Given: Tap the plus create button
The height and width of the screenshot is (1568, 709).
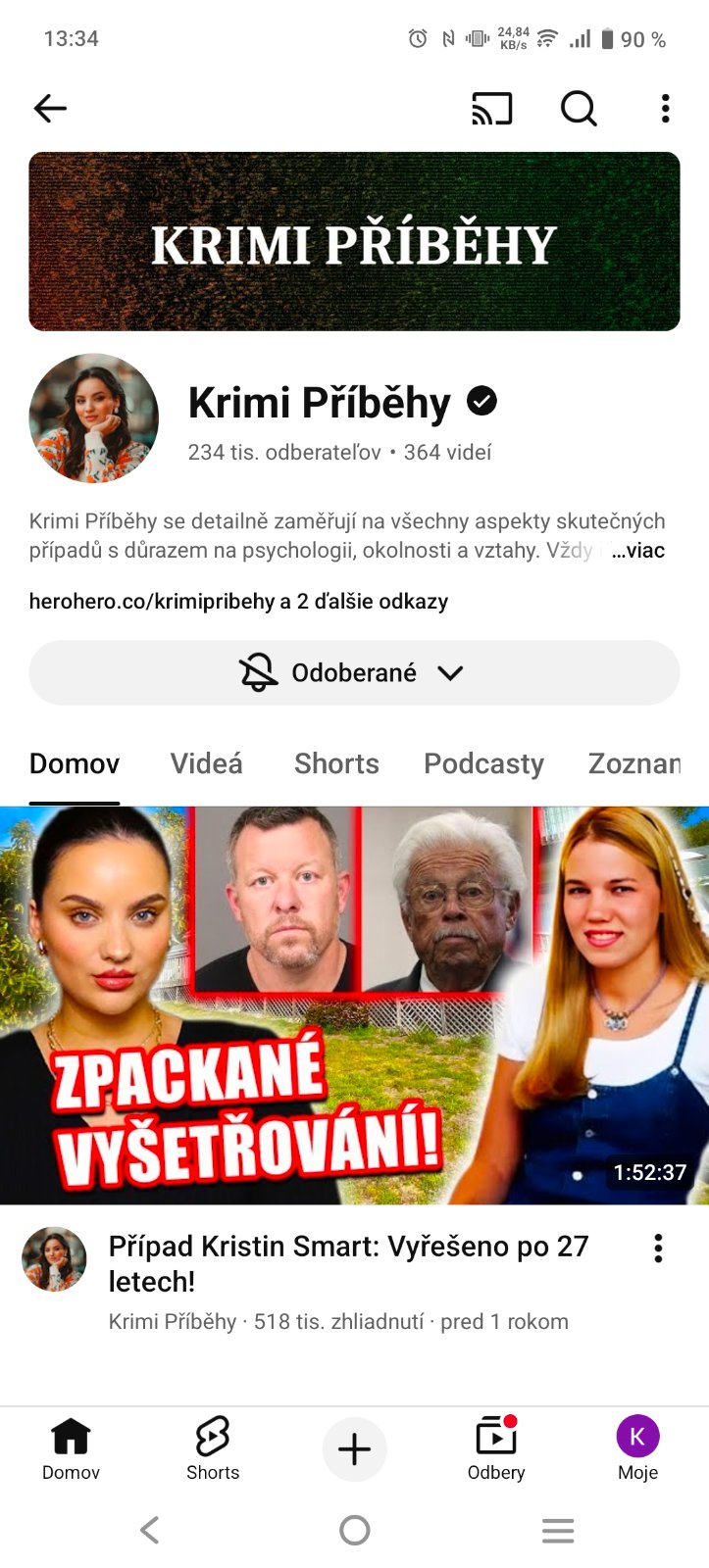Looking at the screenshot, I should (354, 1448).
